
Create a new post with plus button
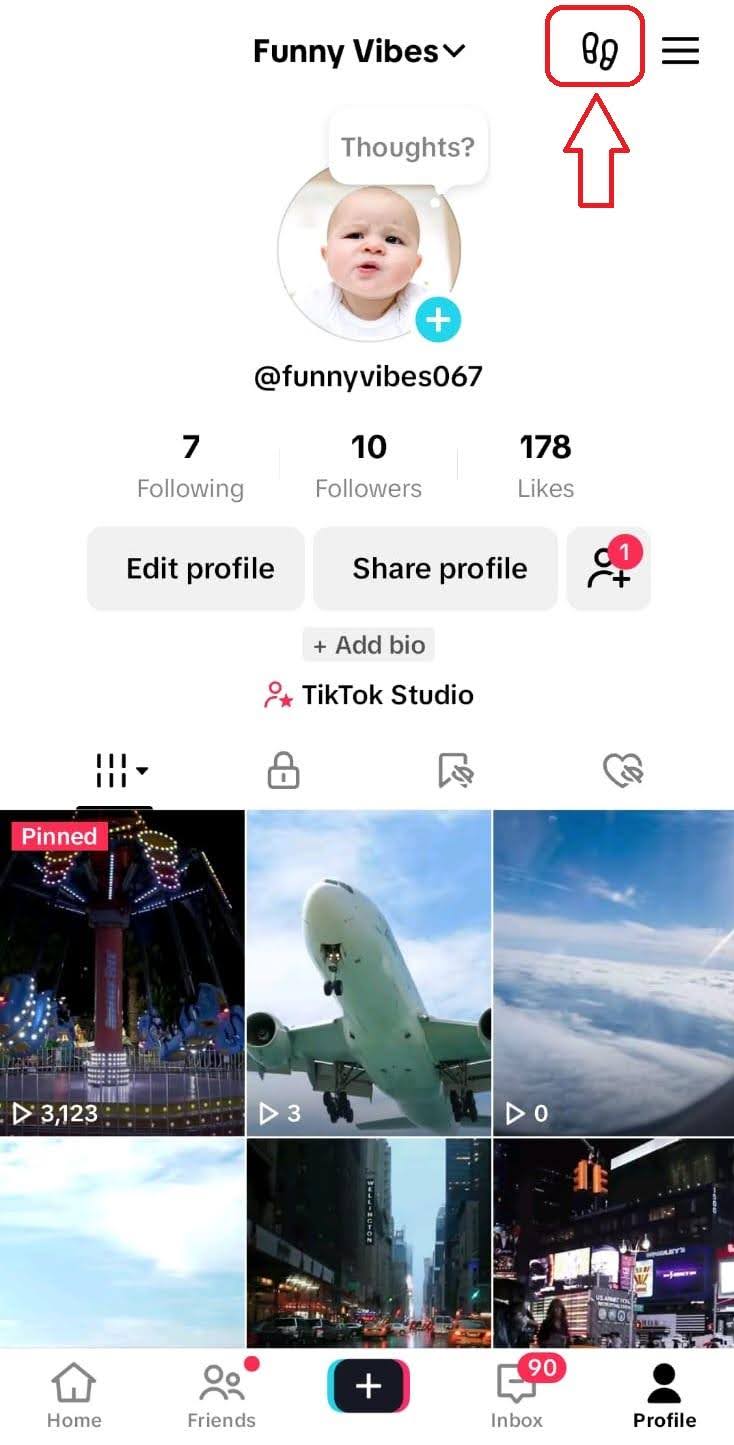[x=368, y=1386]
